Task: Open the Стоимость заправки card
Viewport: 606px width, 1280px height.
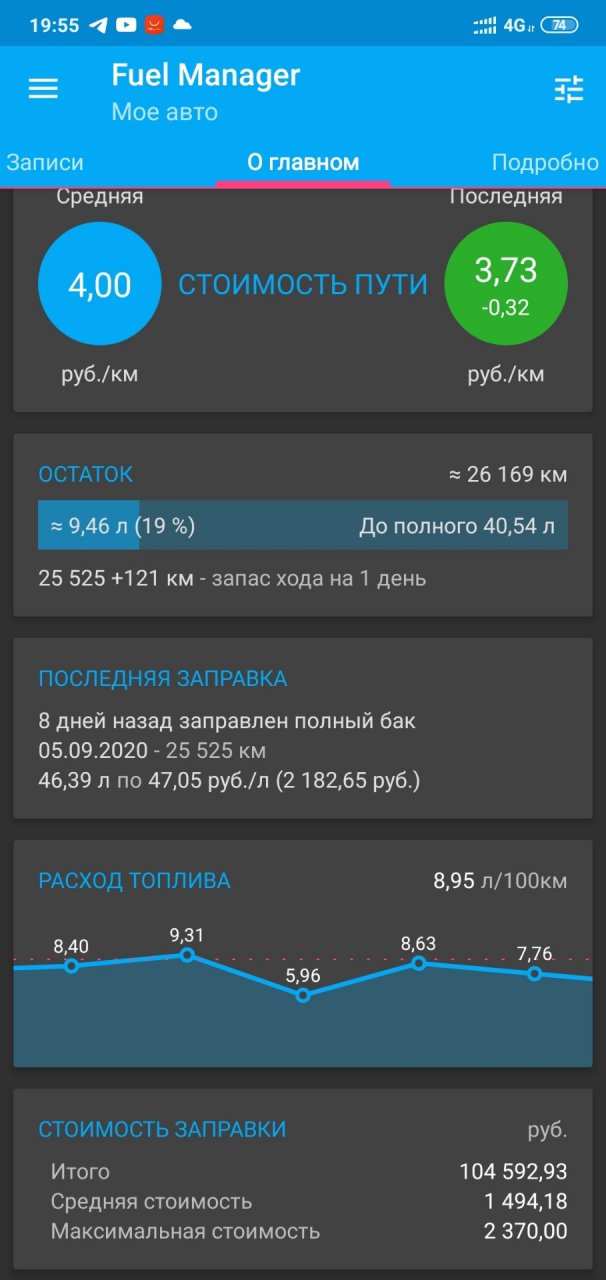Action: [302, 1180]
